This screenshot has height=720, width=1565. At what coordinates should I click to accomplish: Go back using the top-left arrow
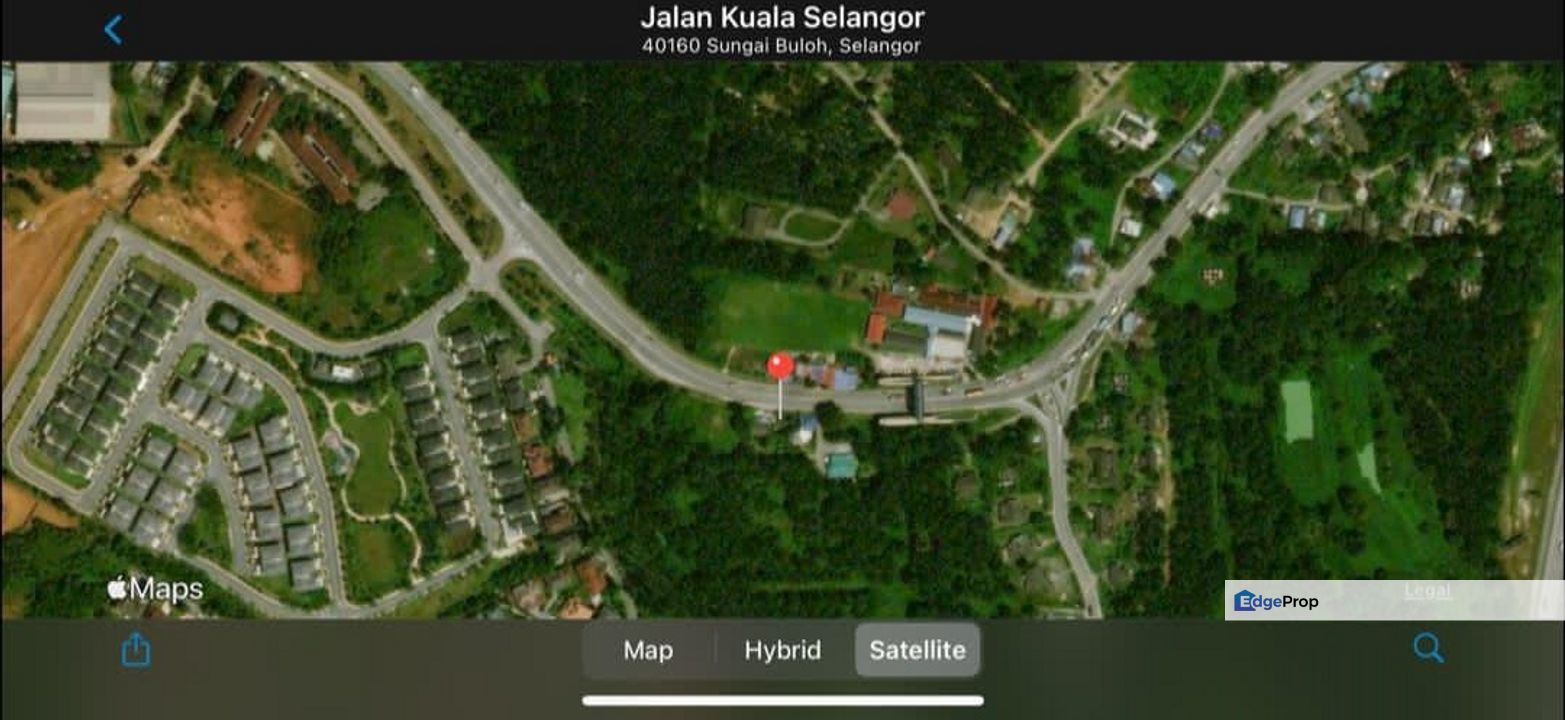tap(113, 29)
